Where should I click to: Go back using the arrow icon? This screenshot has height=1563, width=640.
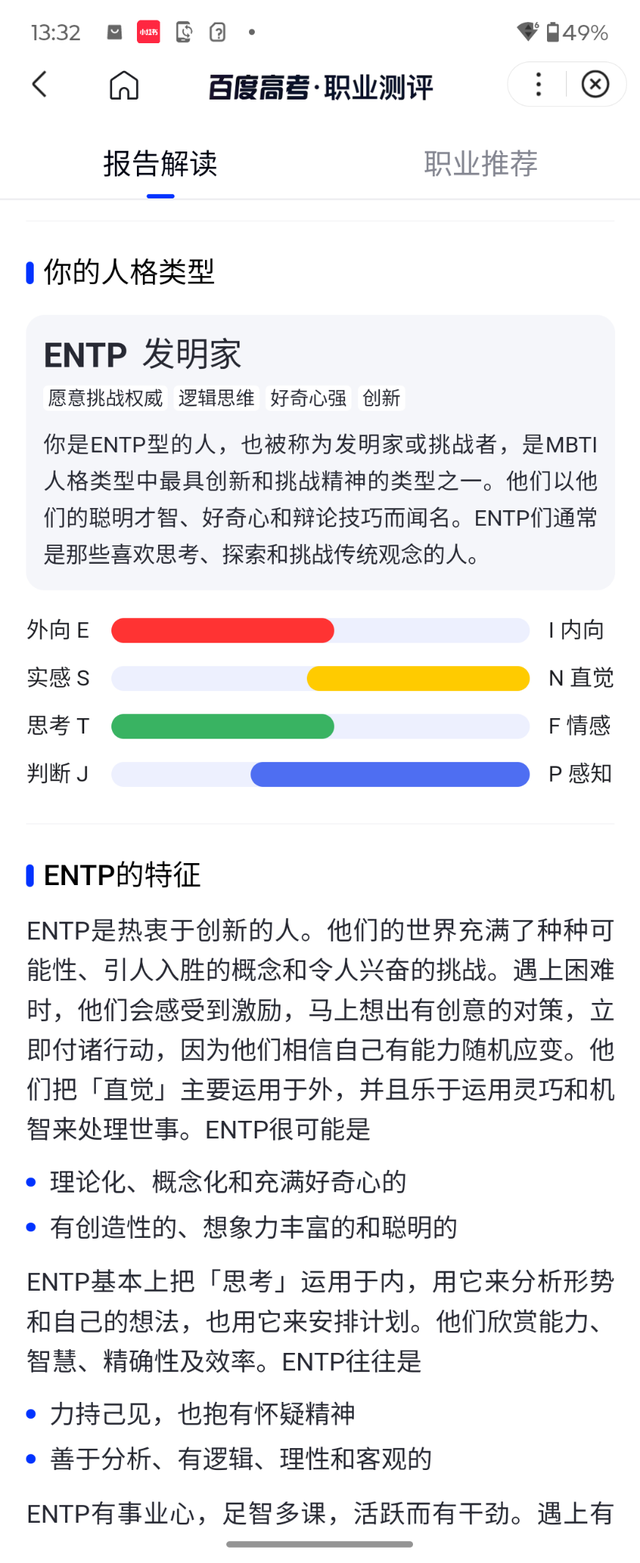40,85
